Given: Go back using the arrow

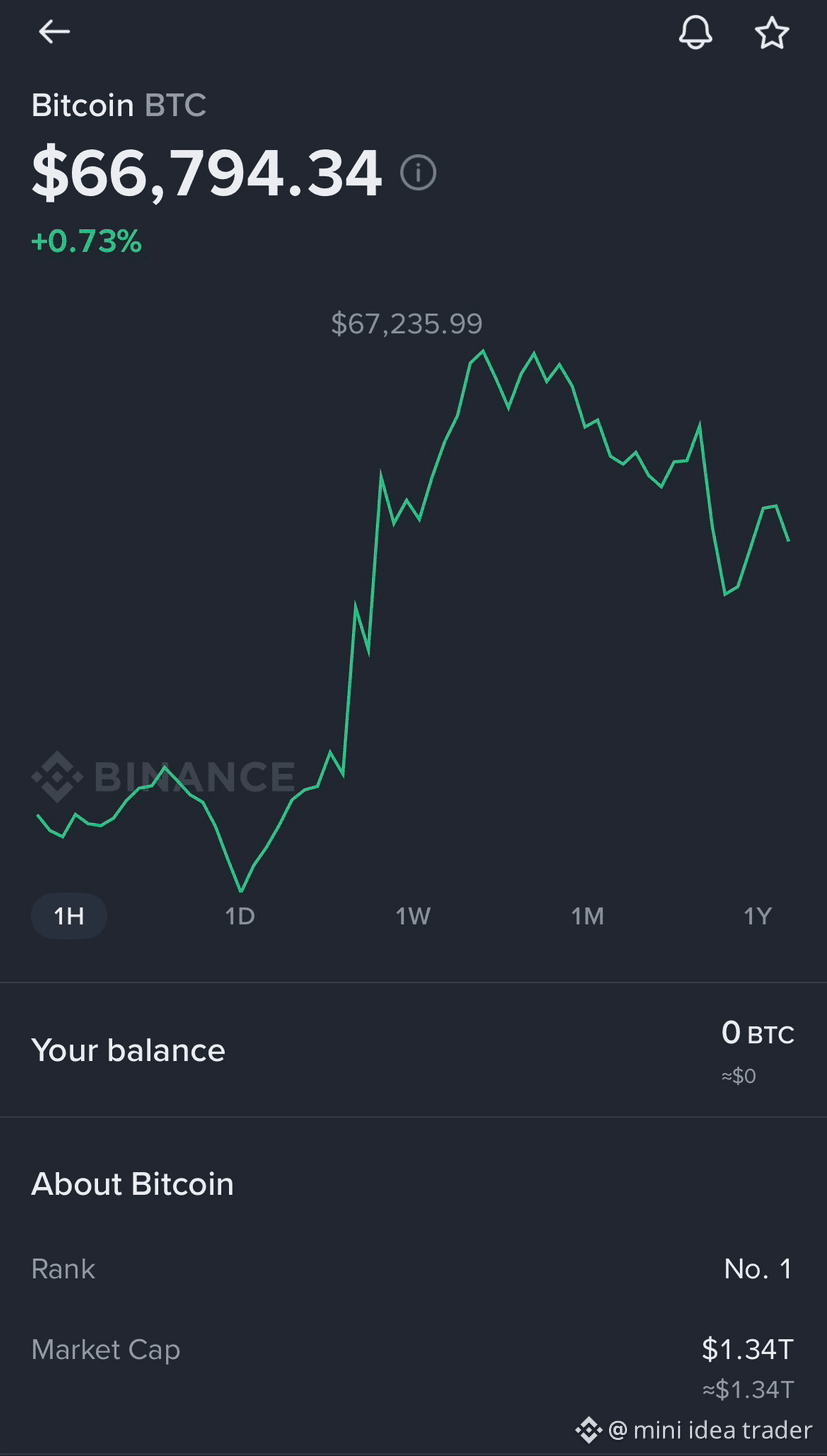Looking at the screenshot, I should (x=54, y=32).
